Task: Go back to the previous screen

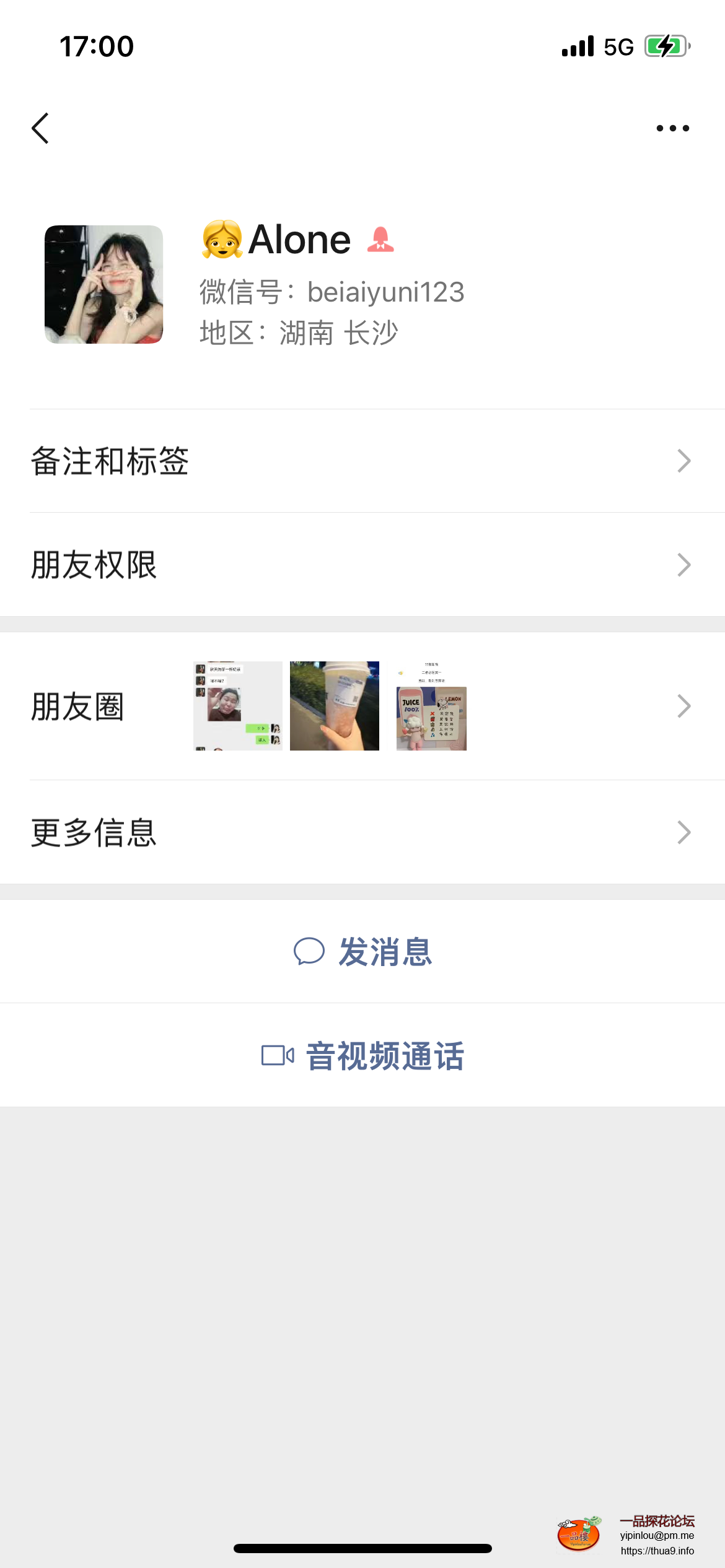Action: point(41,128)
